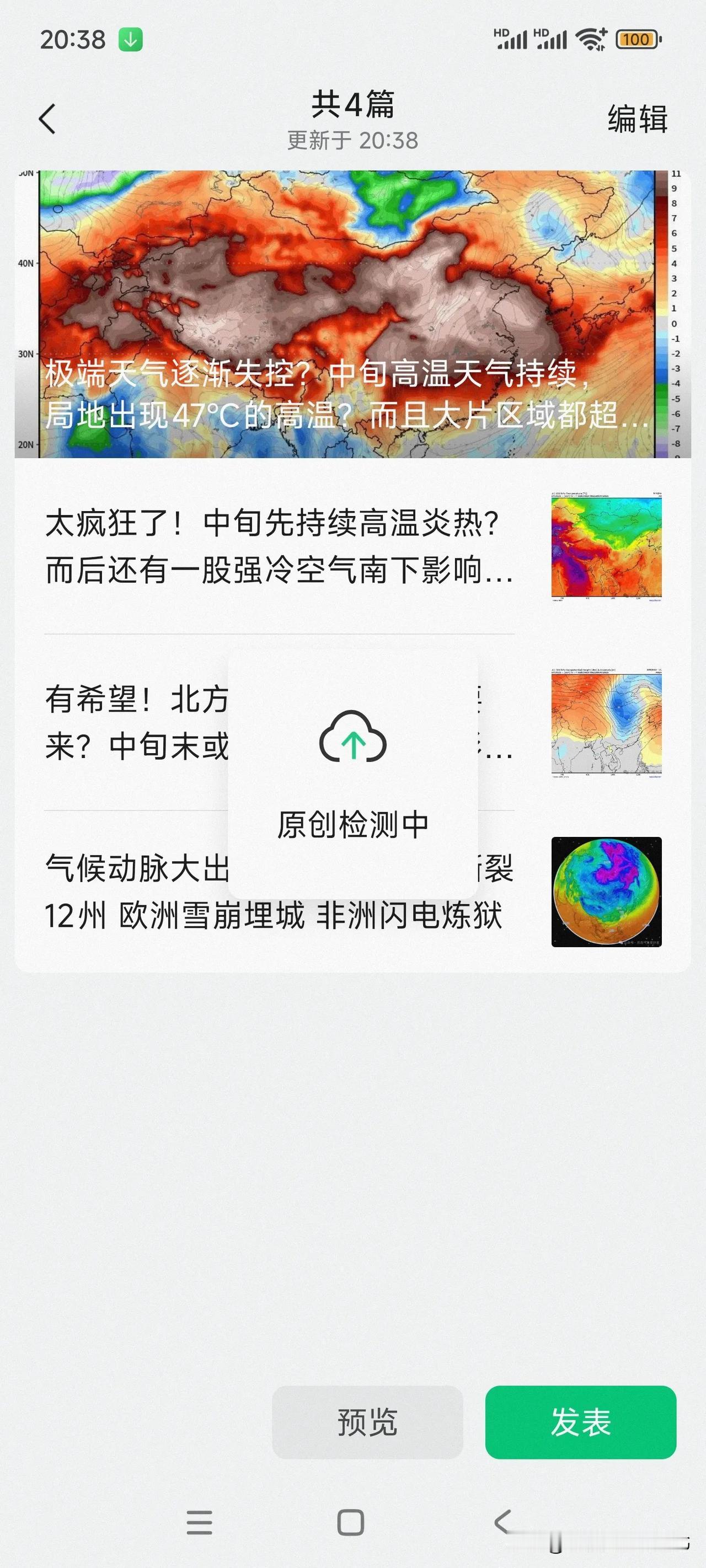
Task: Tap 发表 to publish the articles
Action: click(x=580, y=1422)
